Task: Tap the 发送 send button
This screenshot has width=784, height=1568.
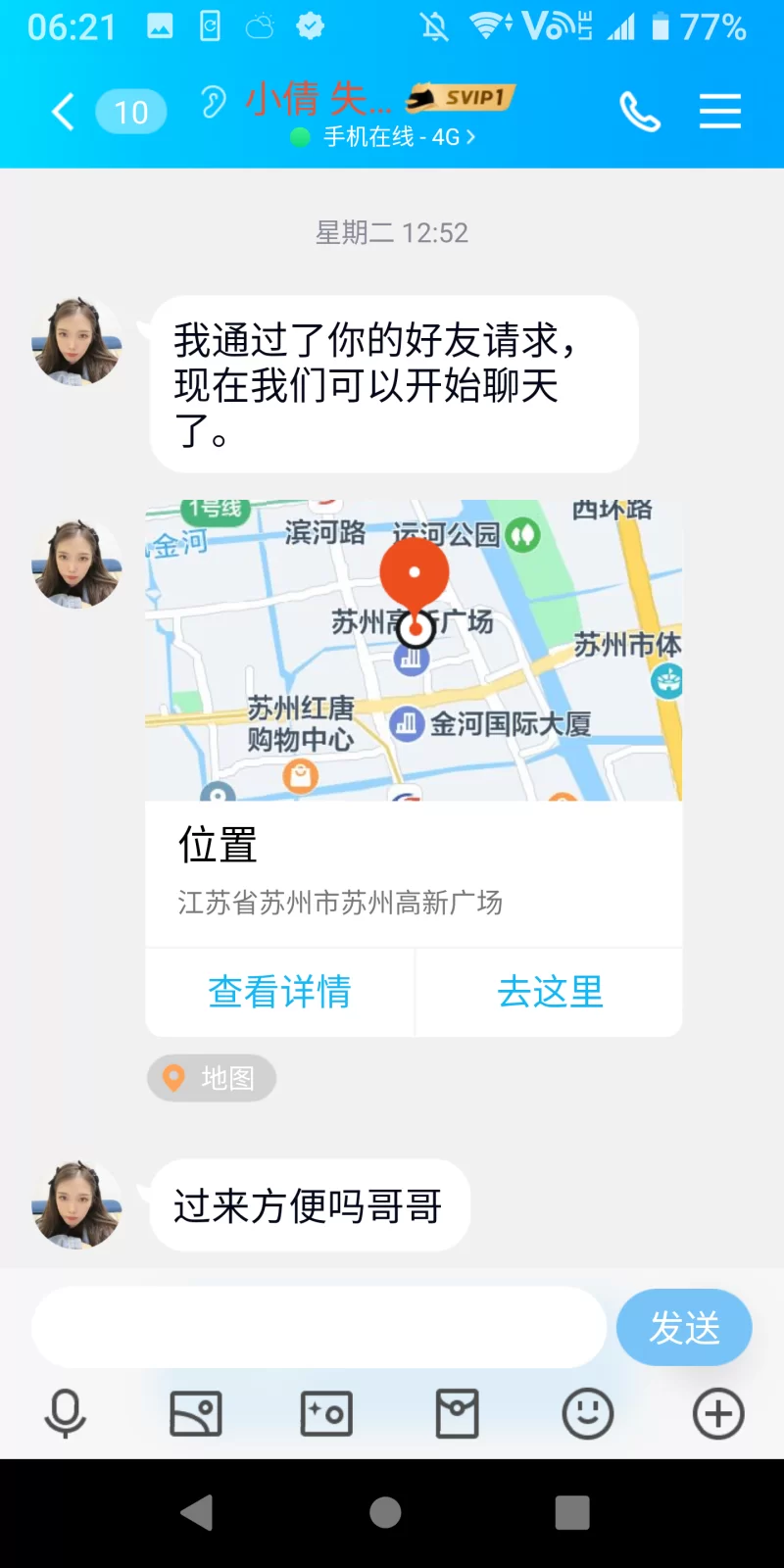Action: [684, 1328]
